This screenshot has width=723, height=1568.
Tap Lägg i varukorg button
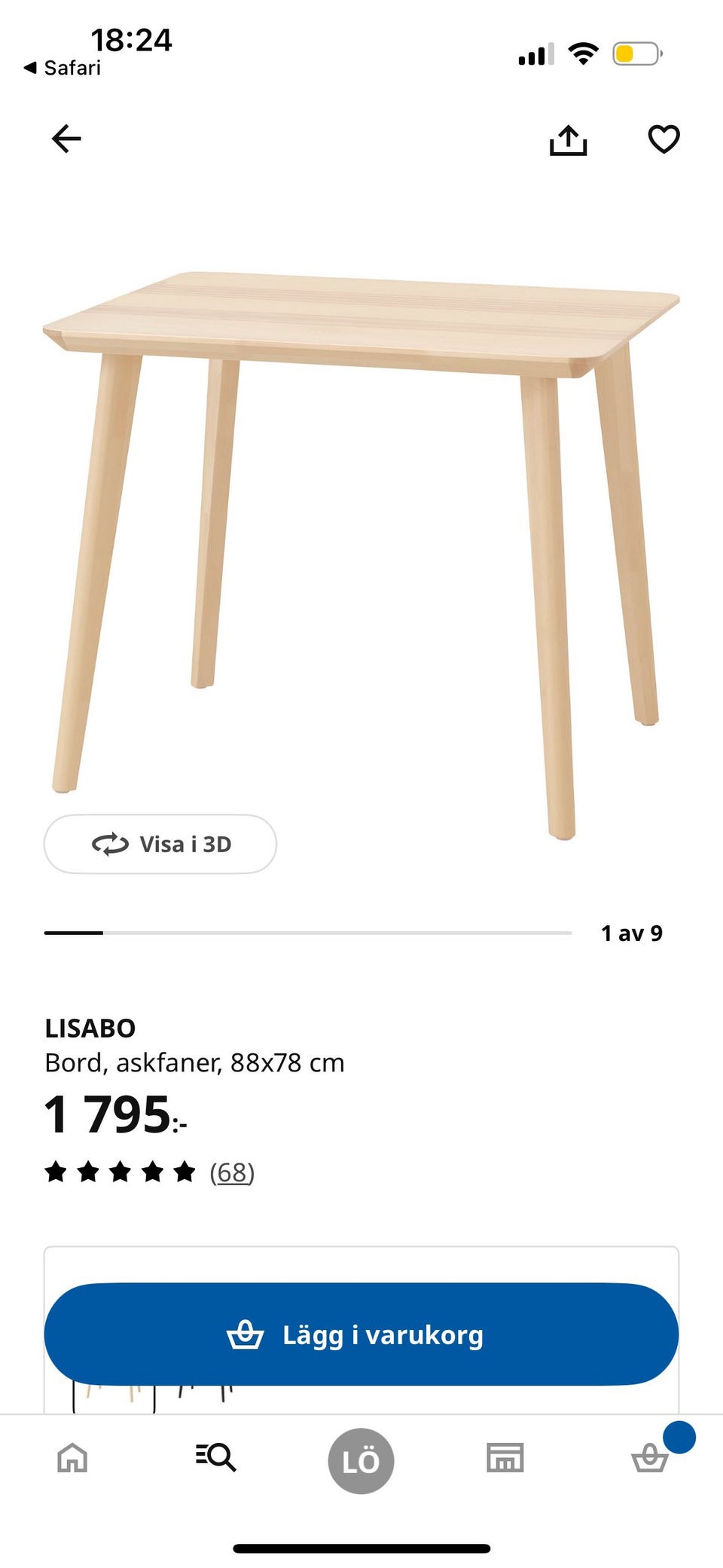coord(361,1334)
